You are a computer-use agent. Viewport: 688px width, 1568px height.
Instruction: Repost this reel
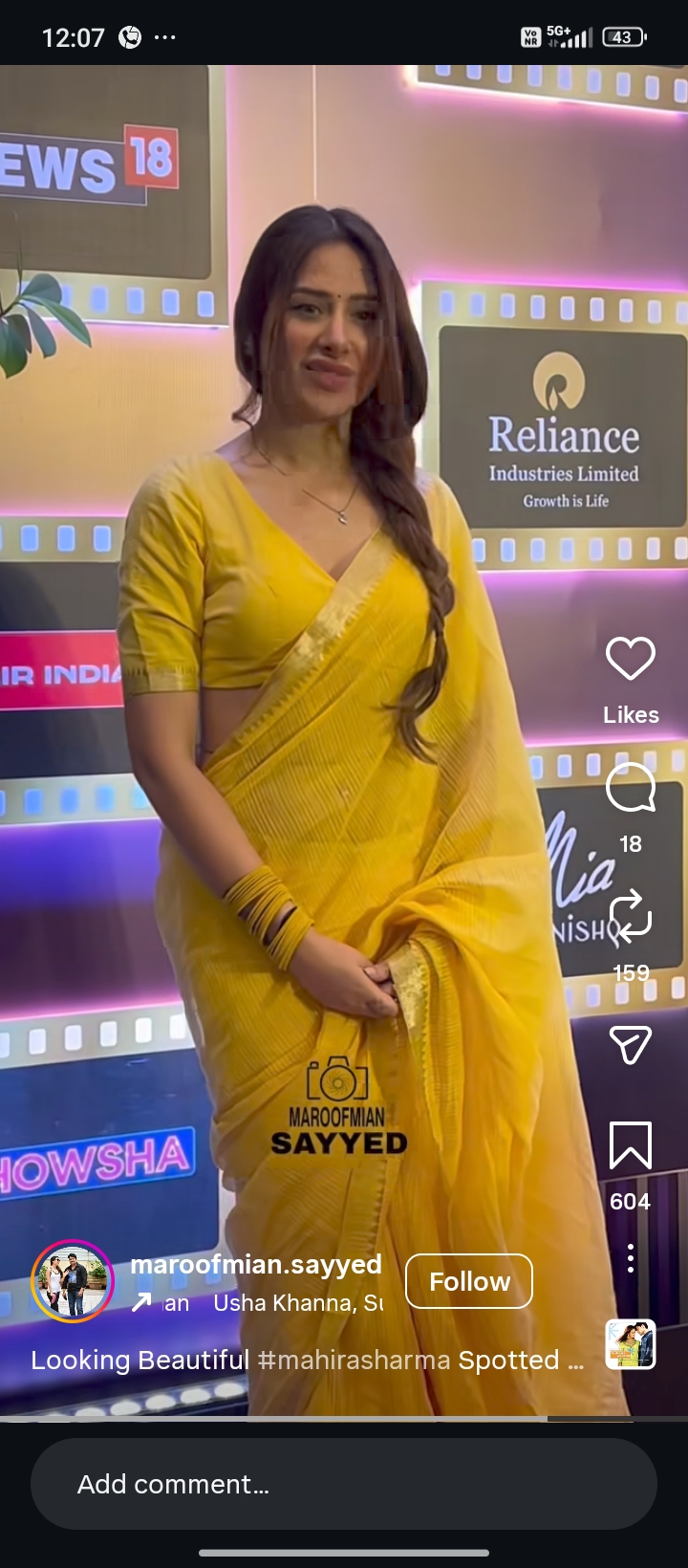630,916
